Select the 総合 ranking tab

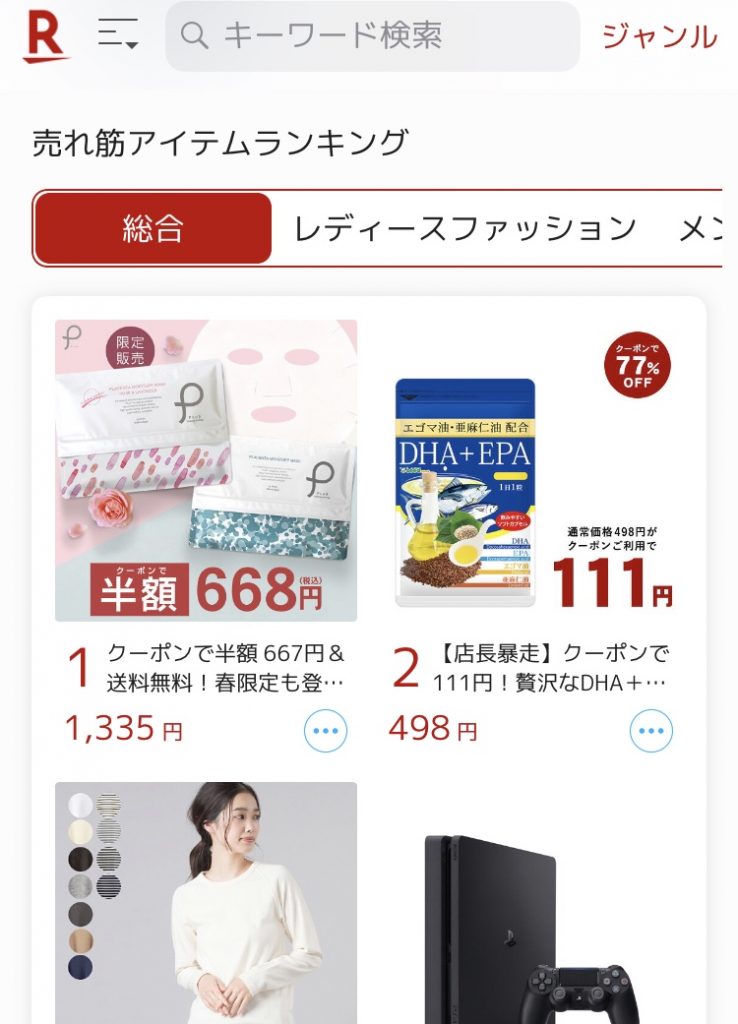coord(153,229)
